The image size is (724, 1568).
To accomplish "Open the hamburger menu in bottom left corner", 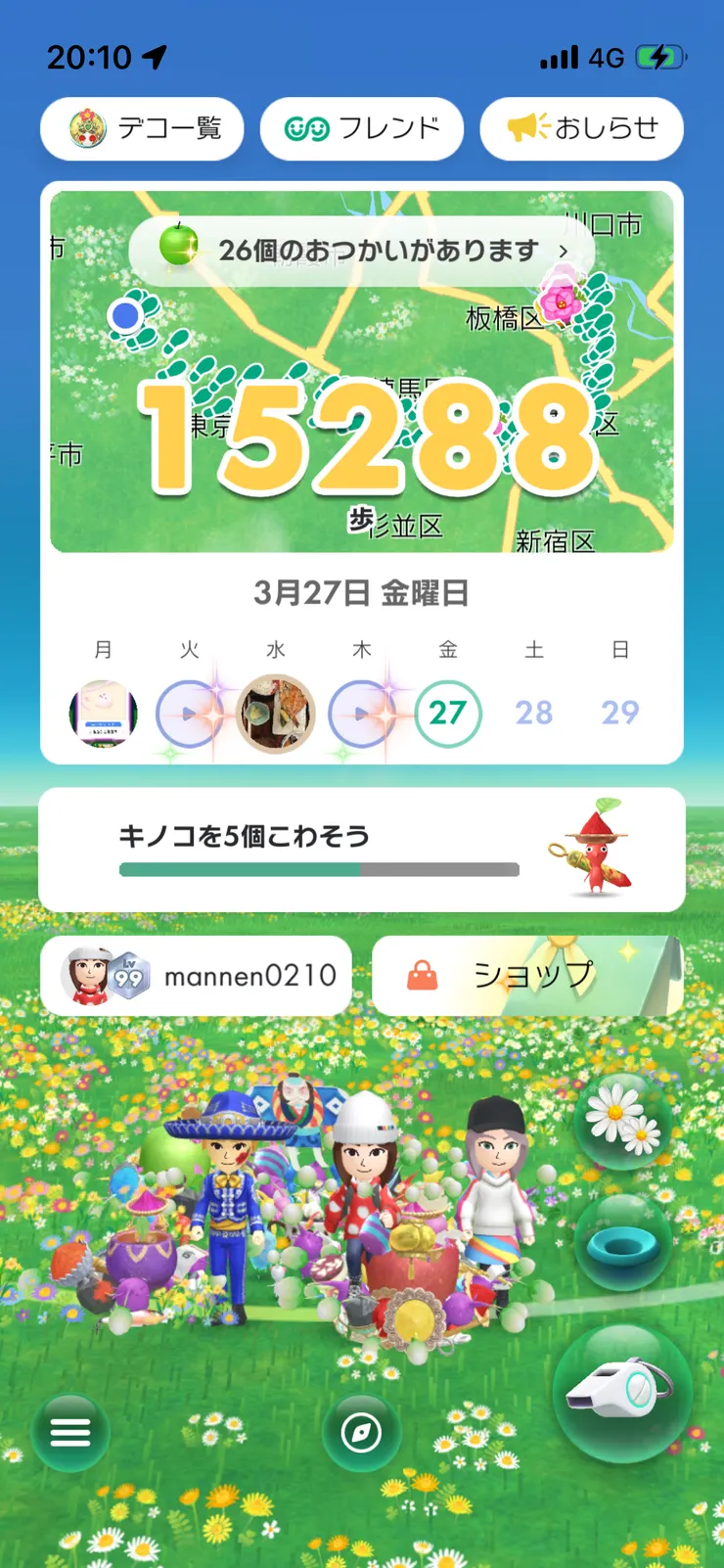I will [69, 1431].
